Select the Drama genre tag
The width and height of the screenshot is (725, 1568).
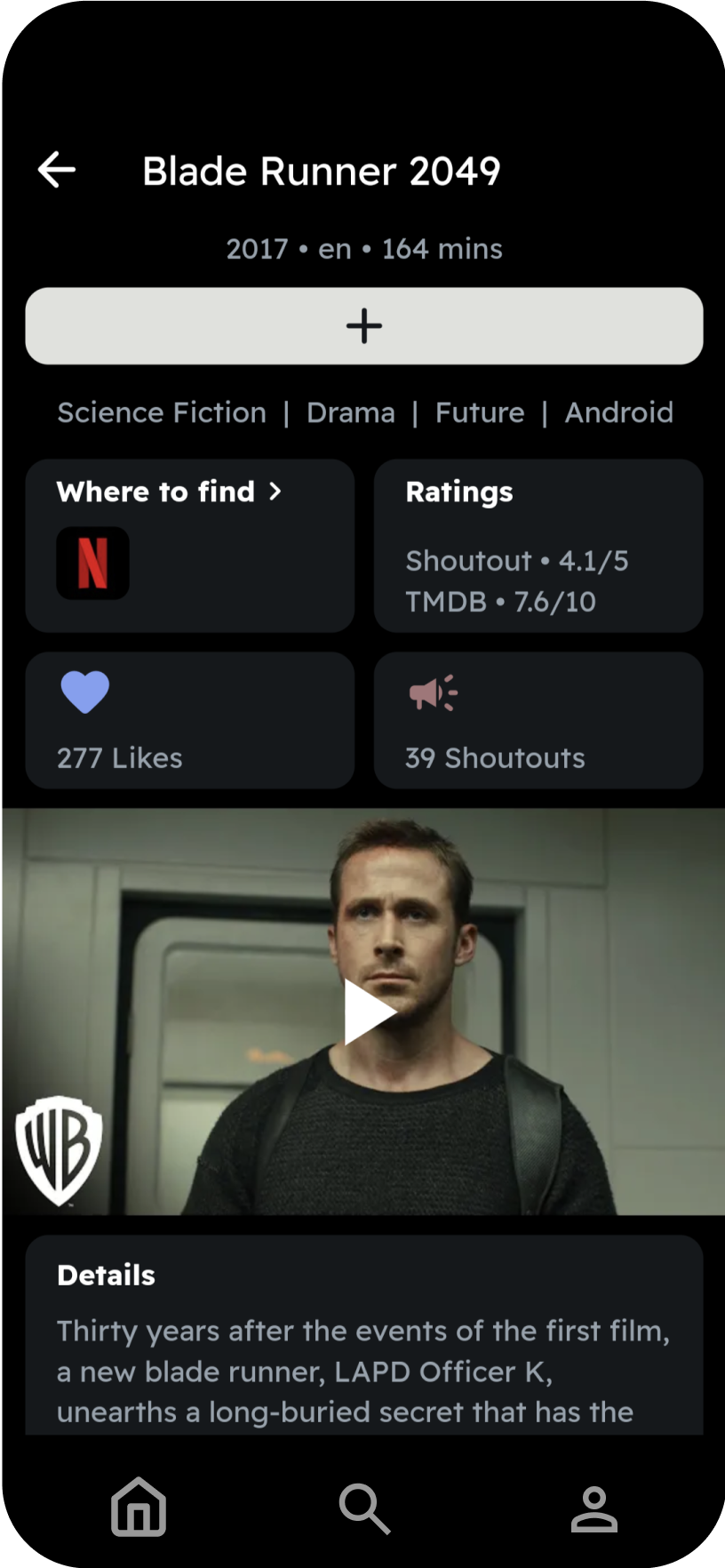351,412
